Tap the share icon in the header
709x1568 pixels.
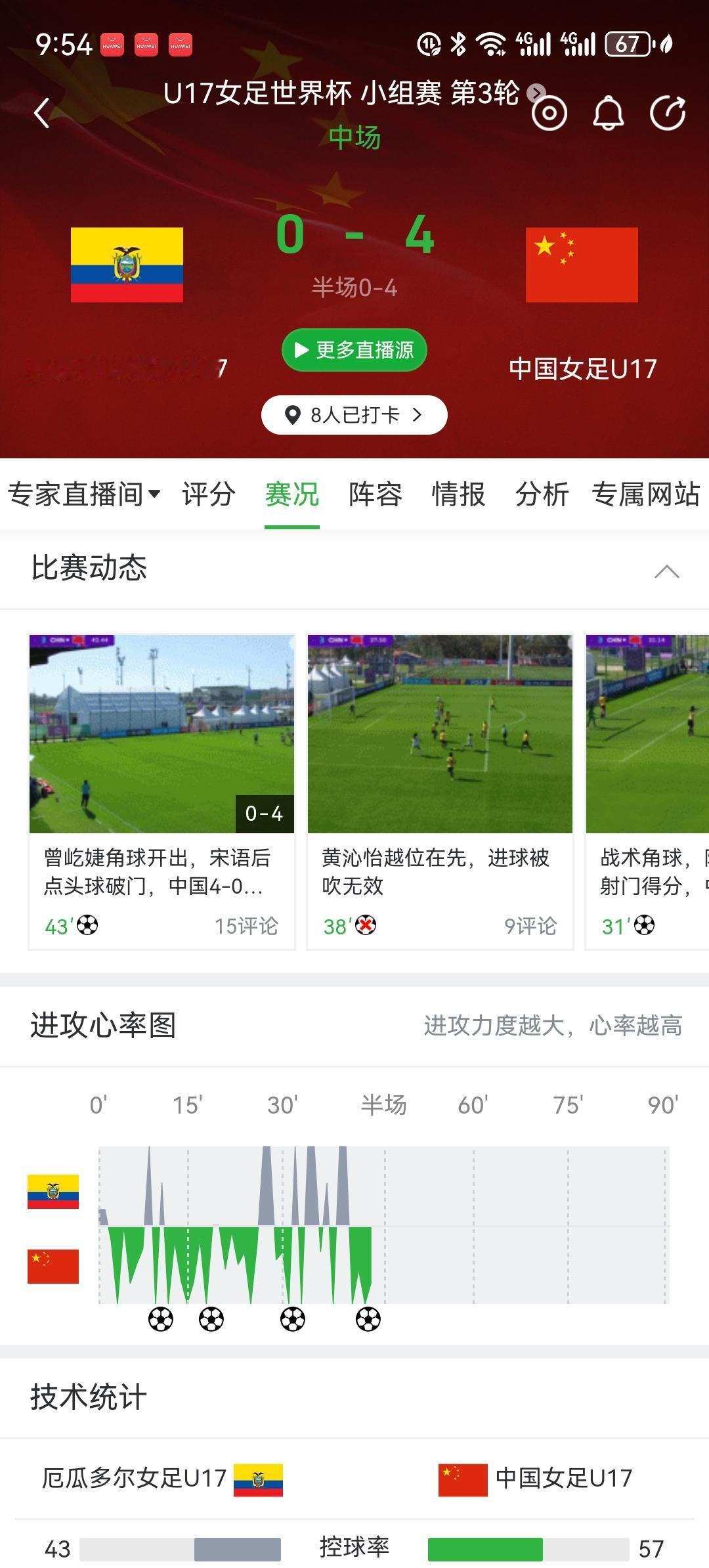(x=667, y=113)
